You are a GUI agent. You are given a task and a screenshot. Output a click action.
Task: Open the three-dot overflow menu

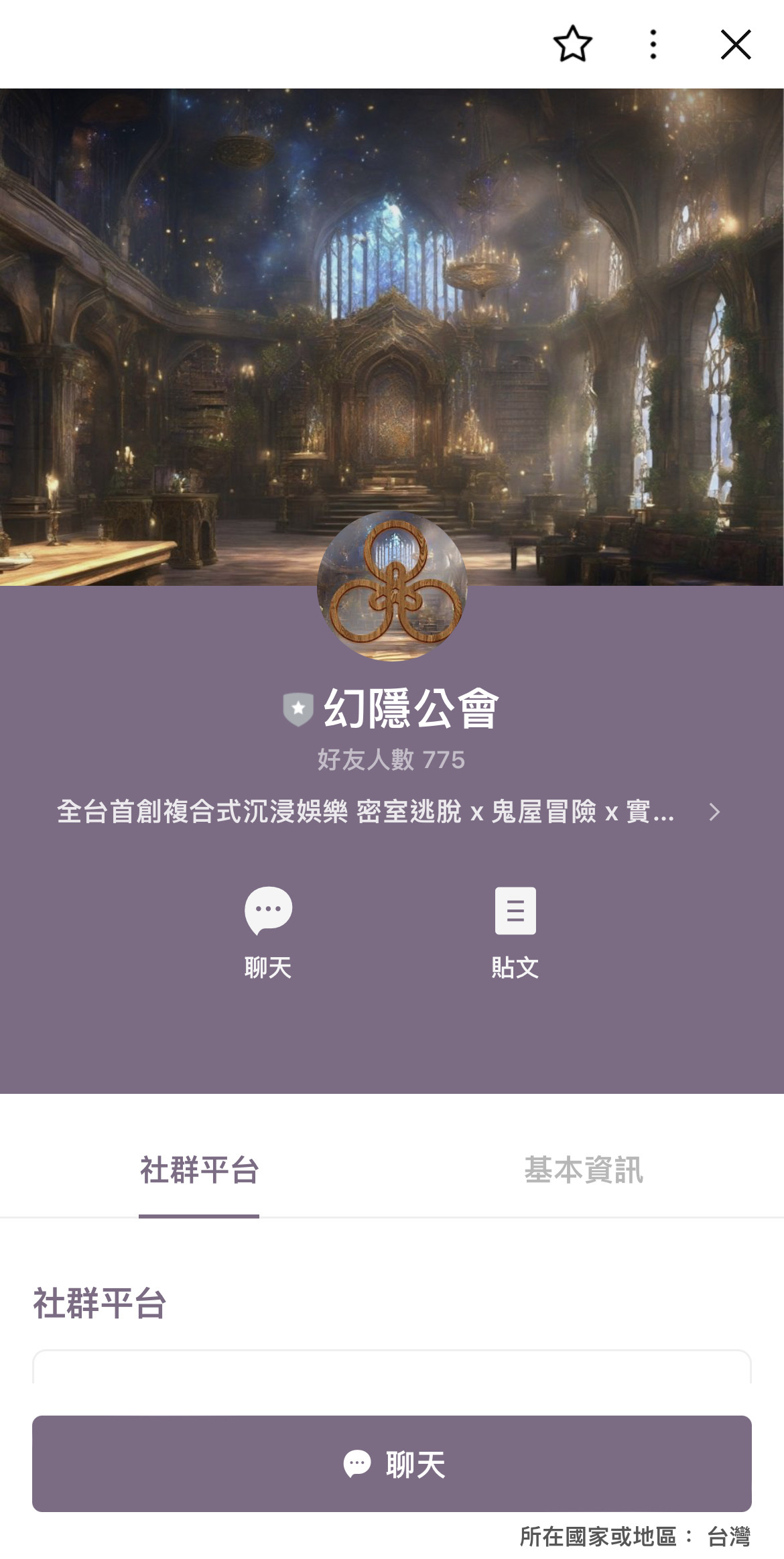tap(653, 44)
